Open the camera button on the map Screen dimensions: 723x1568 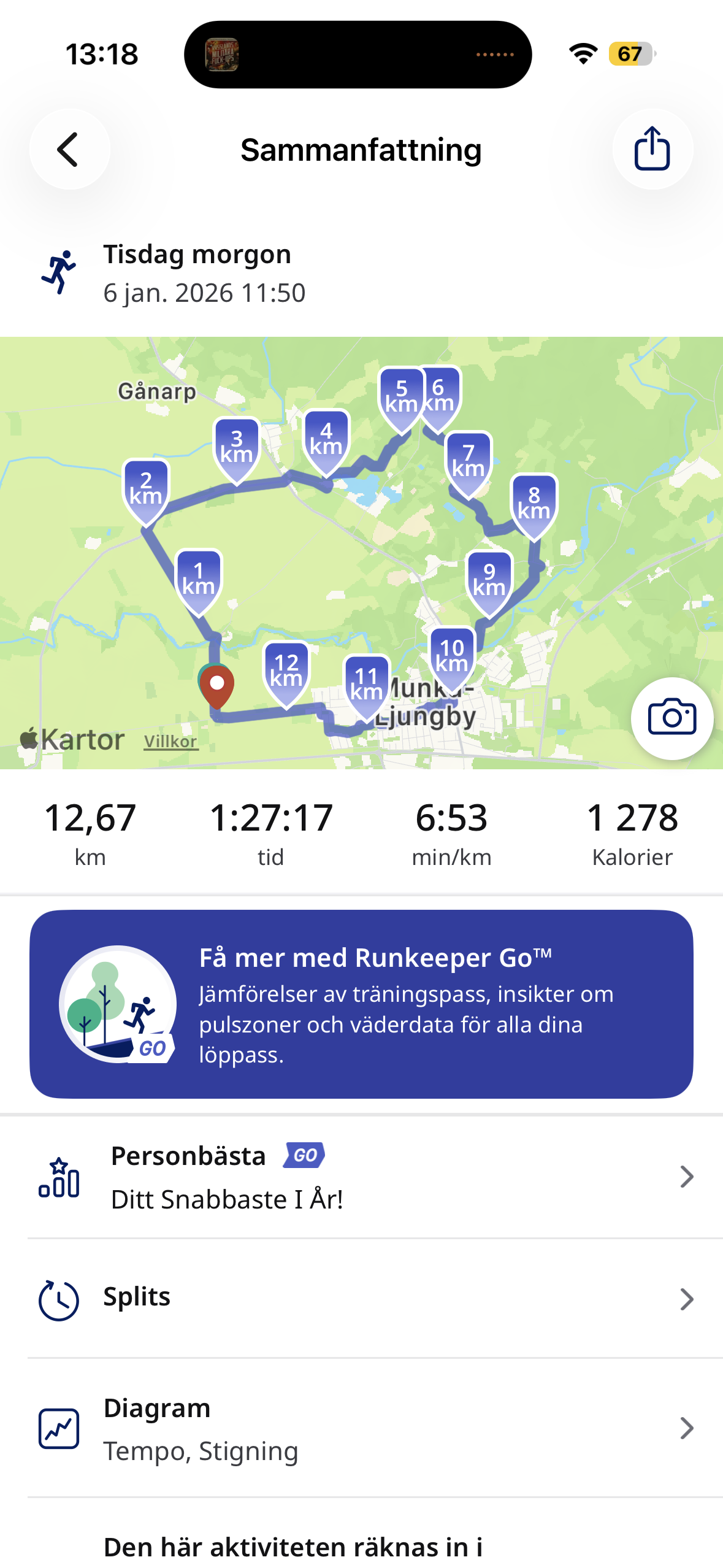coord(671,718)
